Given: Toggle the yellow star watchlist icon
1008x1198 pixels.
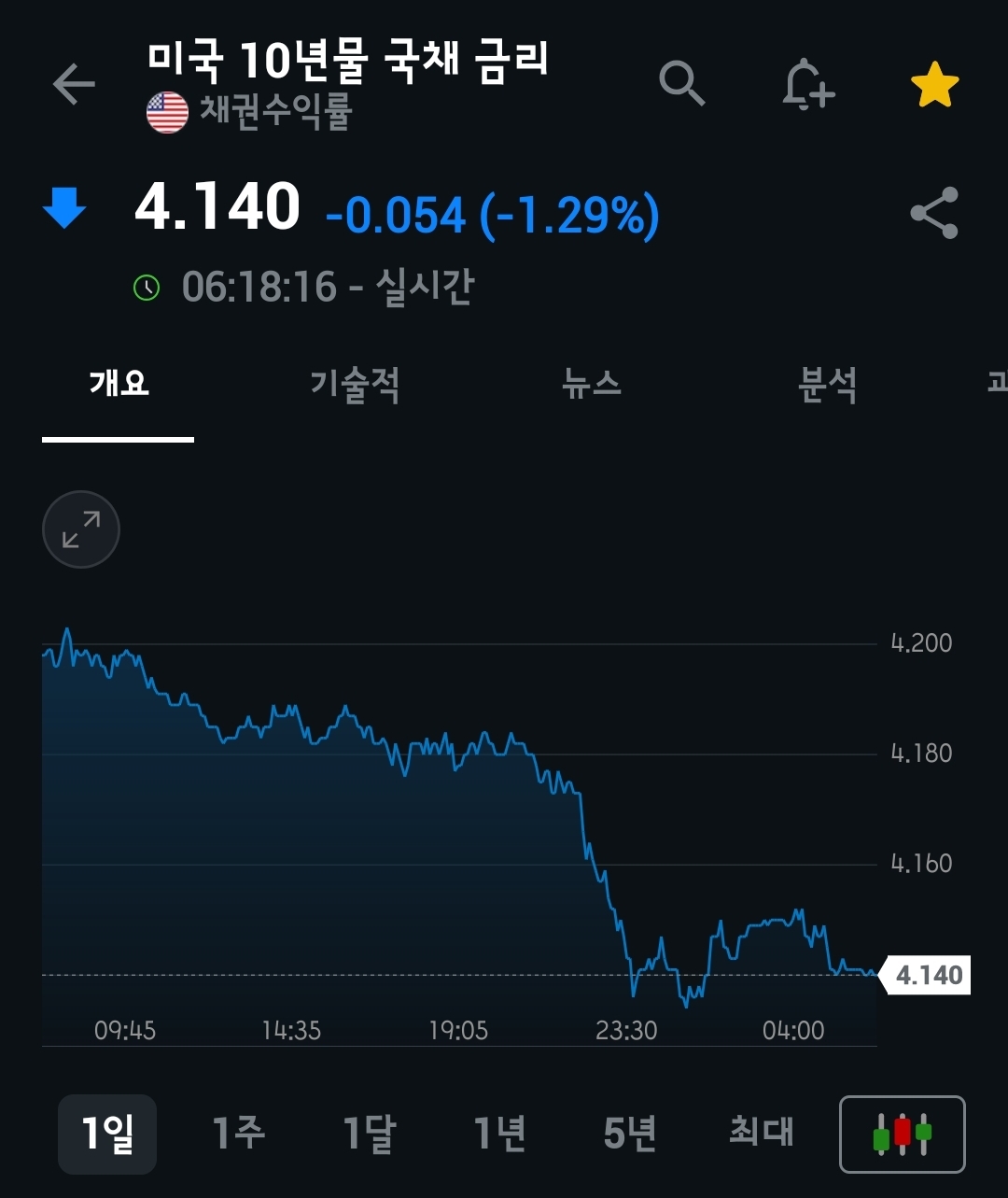Looking at the screenshot, I should tap(934, 86).
